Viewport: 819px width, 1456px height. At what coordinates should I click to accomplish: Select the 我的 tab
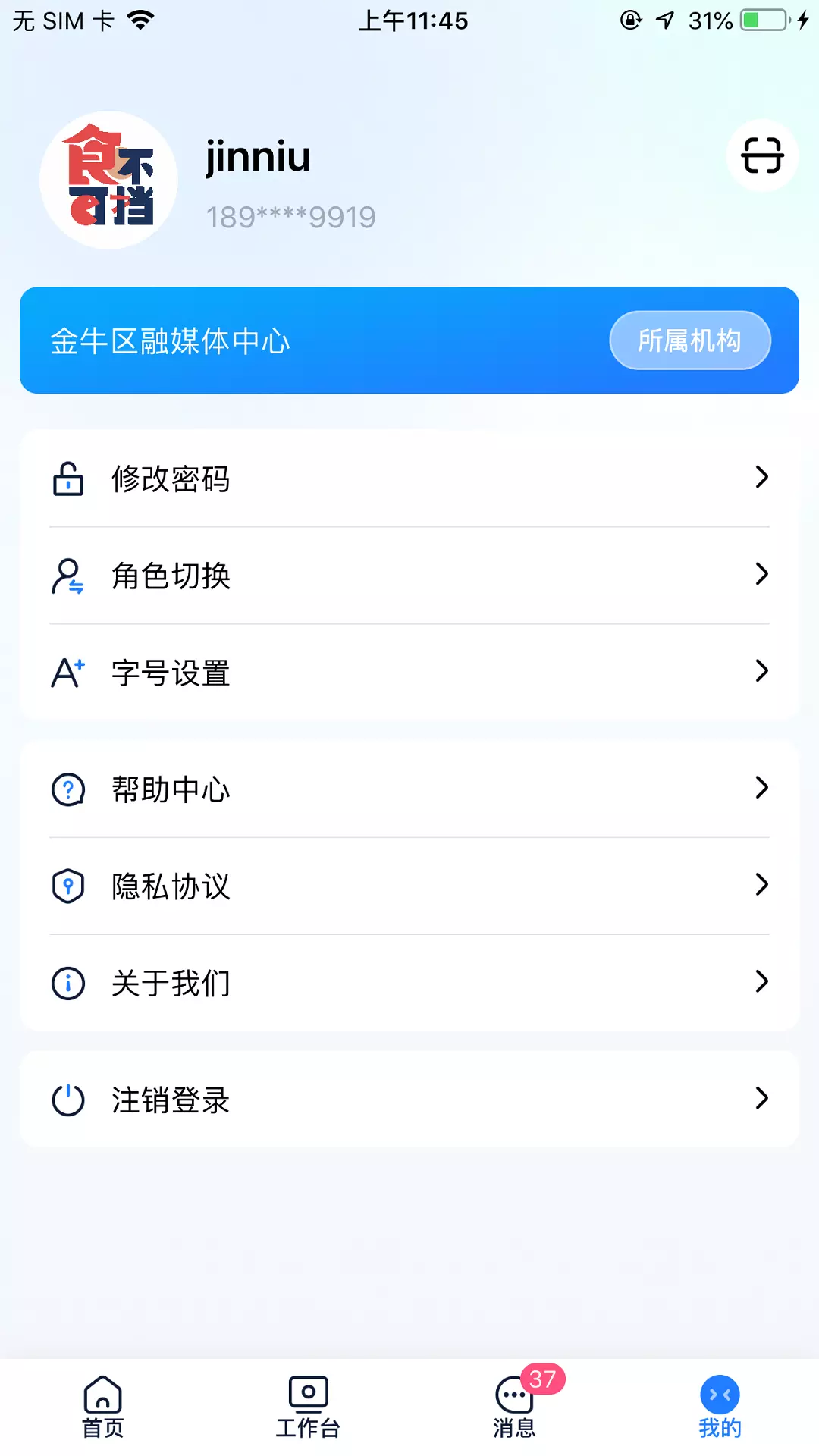click(x=720, y=1407)
